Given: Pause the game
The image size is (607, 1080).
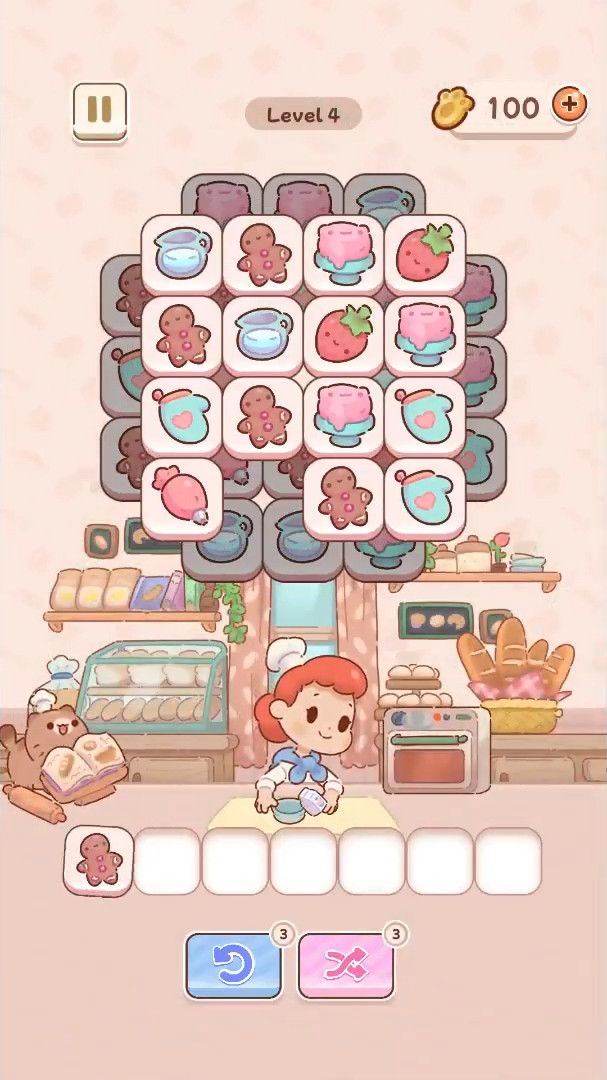Looking at the screenshot, I should (99, 110).
